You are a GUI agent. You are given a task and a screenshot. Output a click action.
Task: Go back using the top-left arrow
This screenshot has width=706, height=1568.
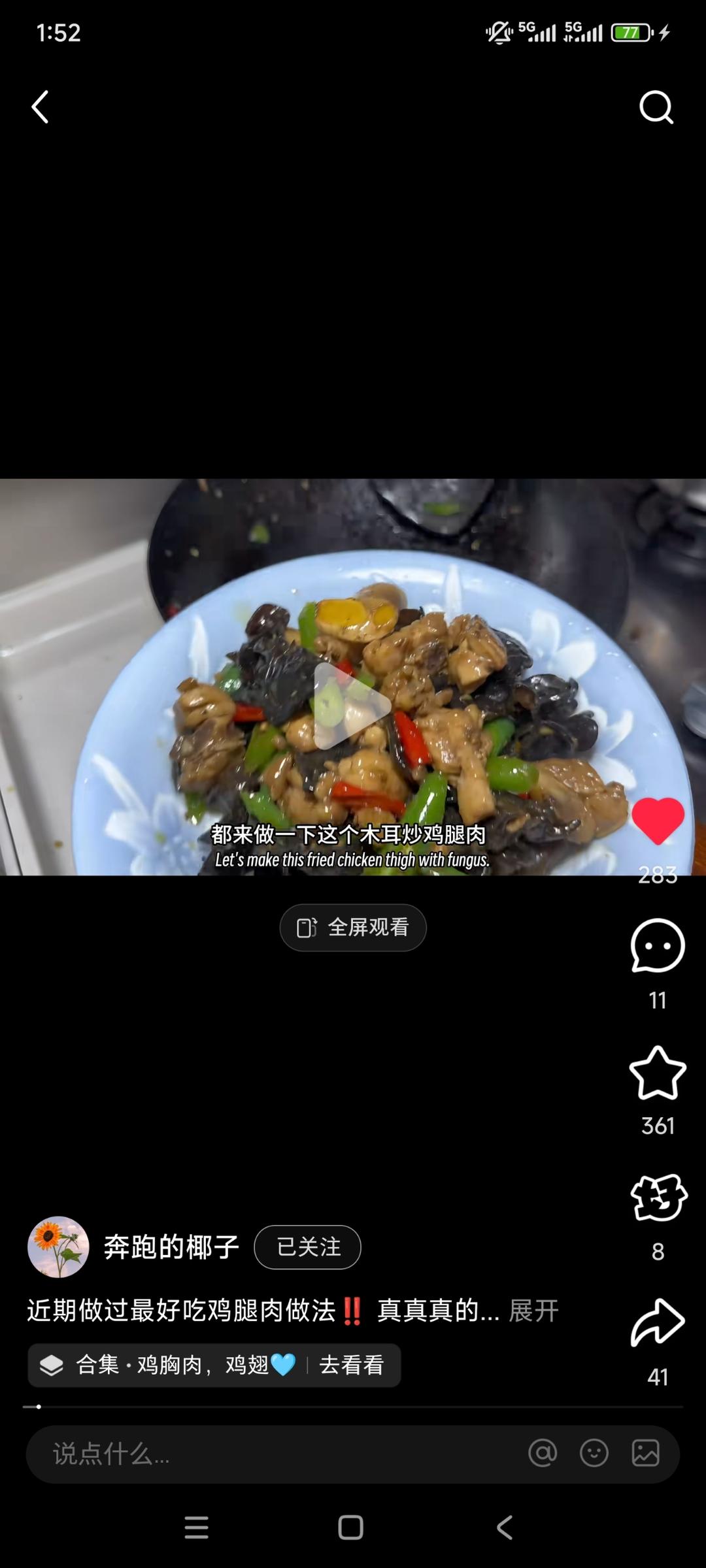point(40,107)
